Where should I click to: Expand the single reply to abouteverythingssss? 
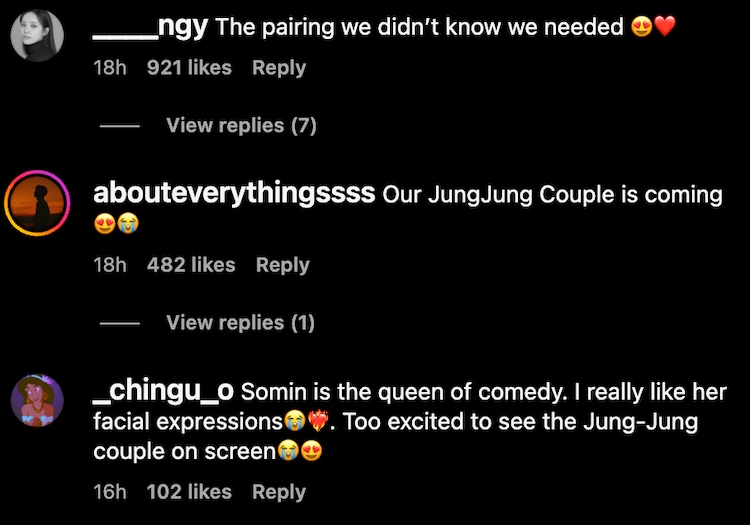coord(240,322)
